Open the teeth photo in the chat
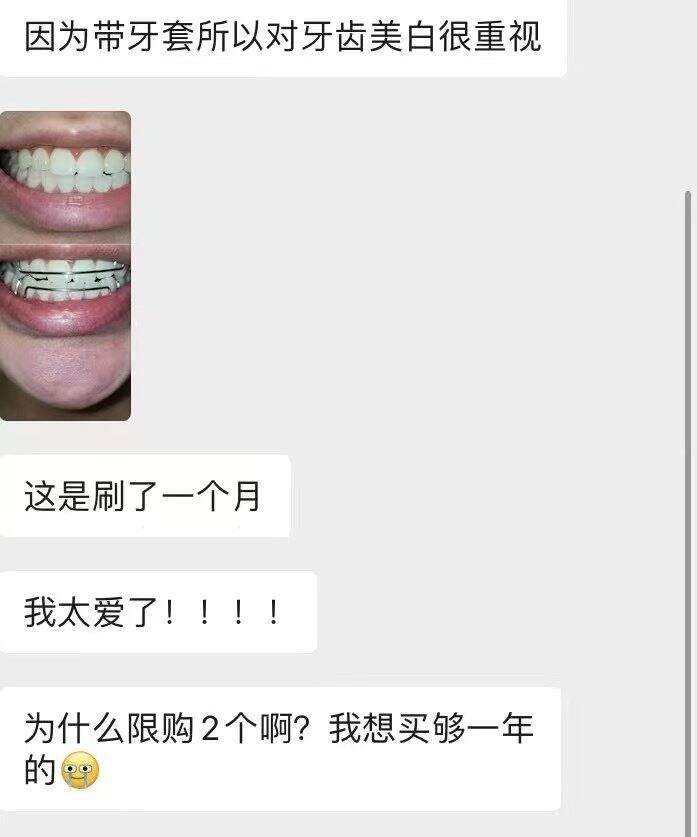Image resolution: width=697 pixels, height=837 pixels. 65,265
